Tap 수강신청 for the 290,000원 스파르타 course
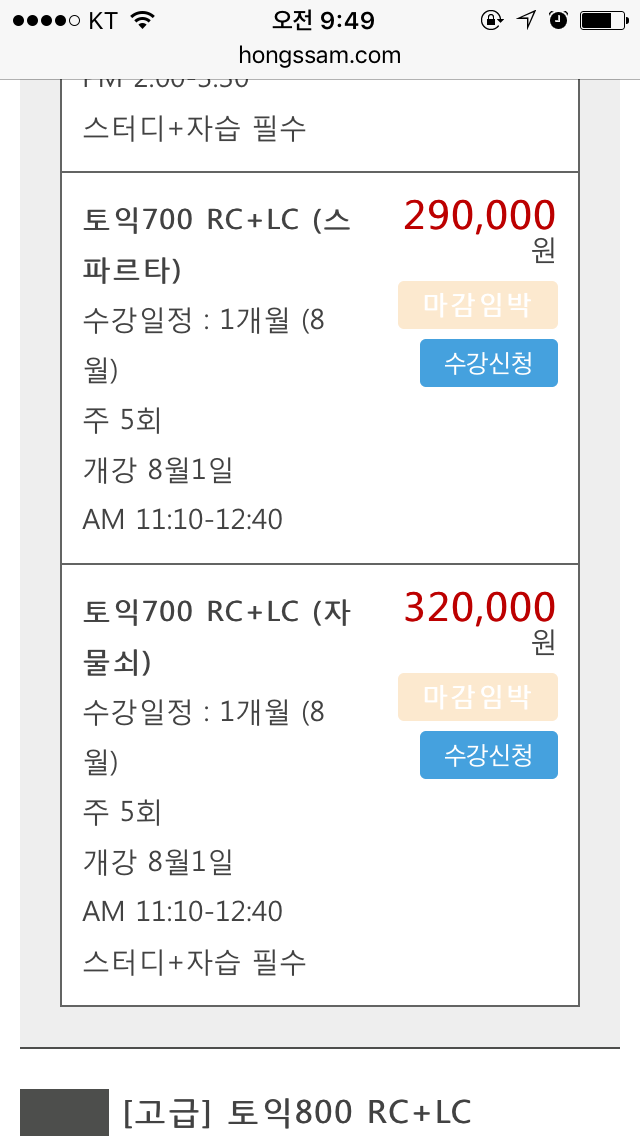Screen dimensions: 640x1136 tap(488, 363)
